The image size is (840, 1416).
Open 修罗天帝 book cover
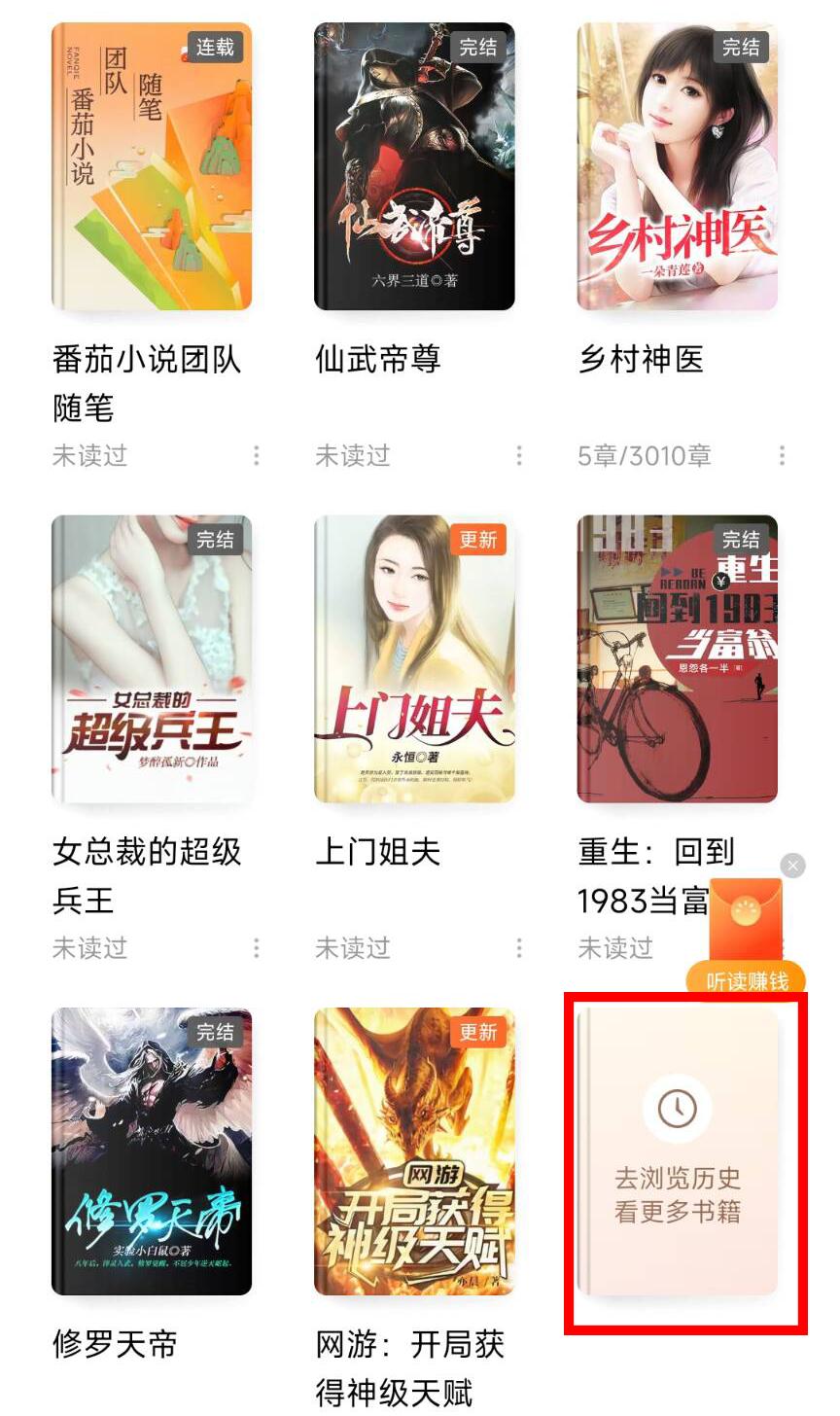152,1151
